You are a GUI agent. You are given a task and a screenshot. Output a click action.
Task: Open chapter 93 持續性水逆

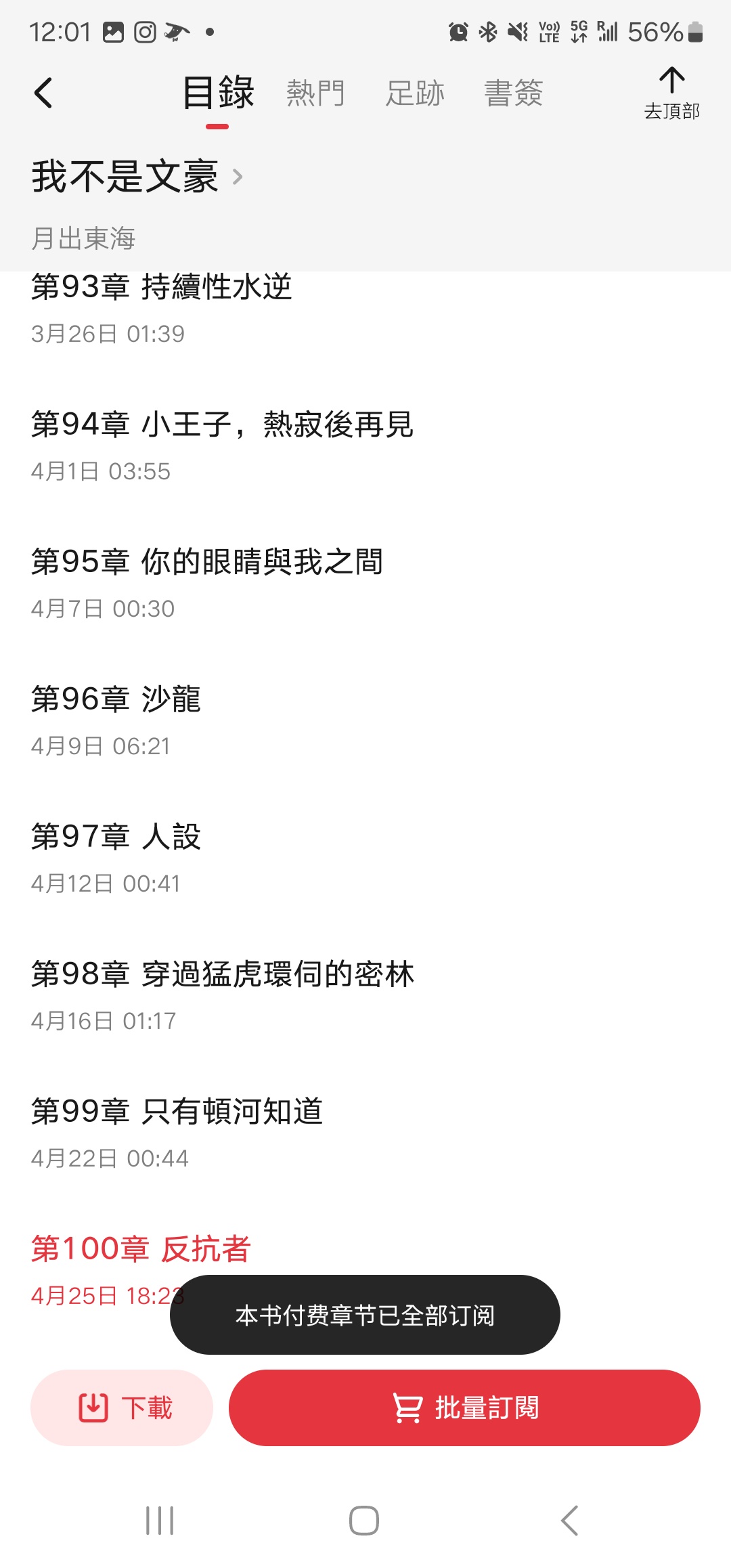(x=365, y=309)
